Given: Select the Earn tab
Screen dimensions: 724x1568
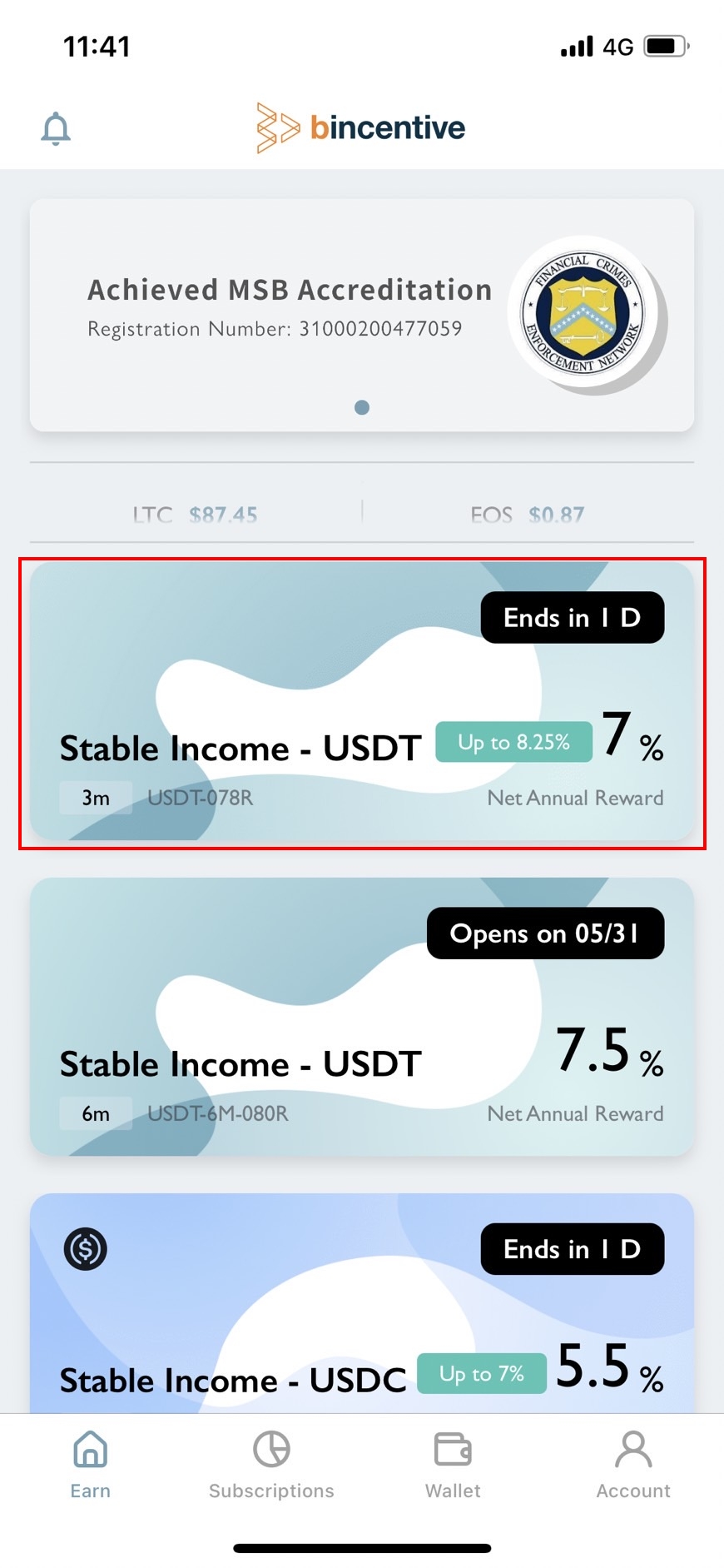Looking at the screenshot, I should [91, 1465].
